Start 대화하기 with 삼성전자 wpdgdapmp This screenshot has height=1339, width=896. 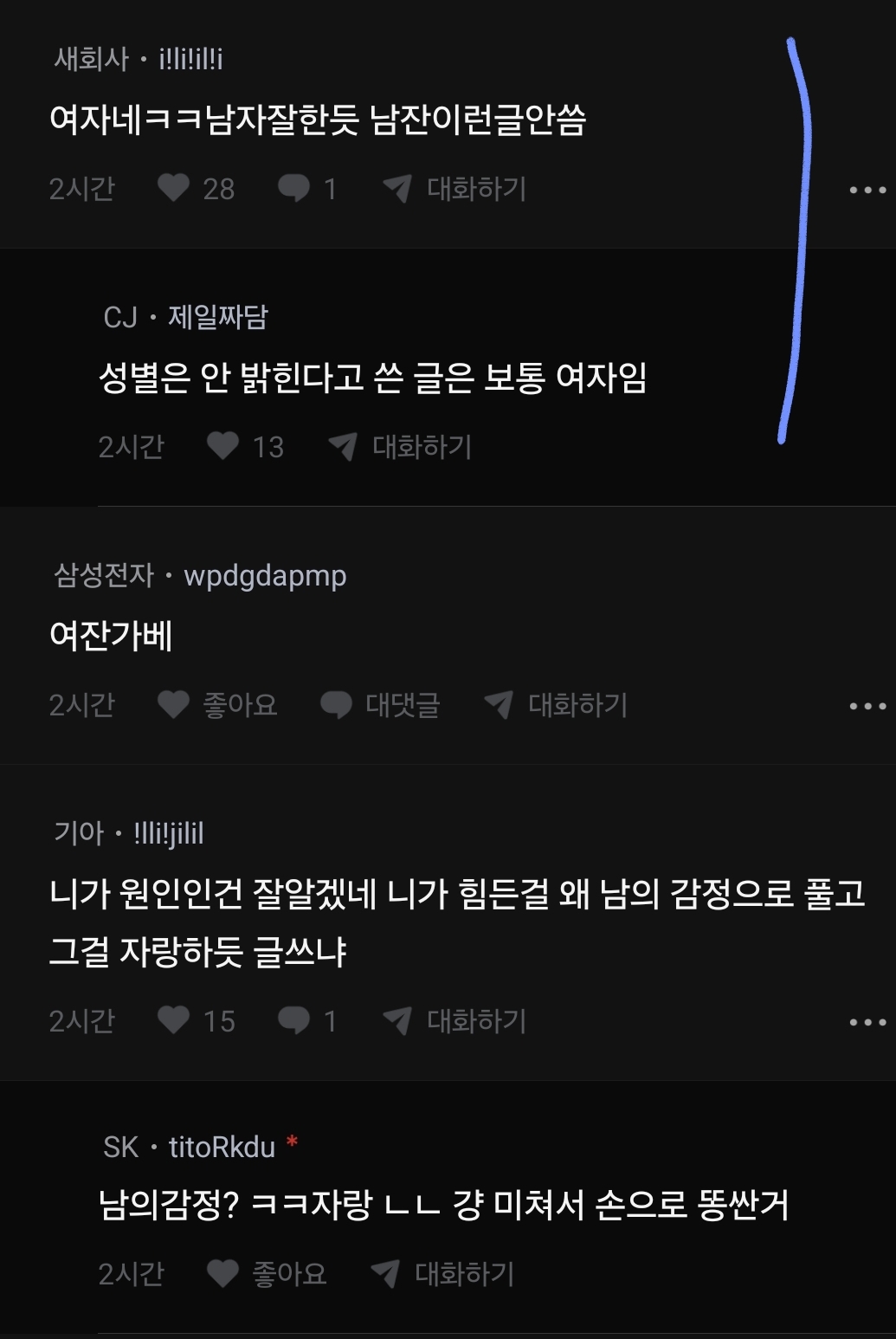556,704
